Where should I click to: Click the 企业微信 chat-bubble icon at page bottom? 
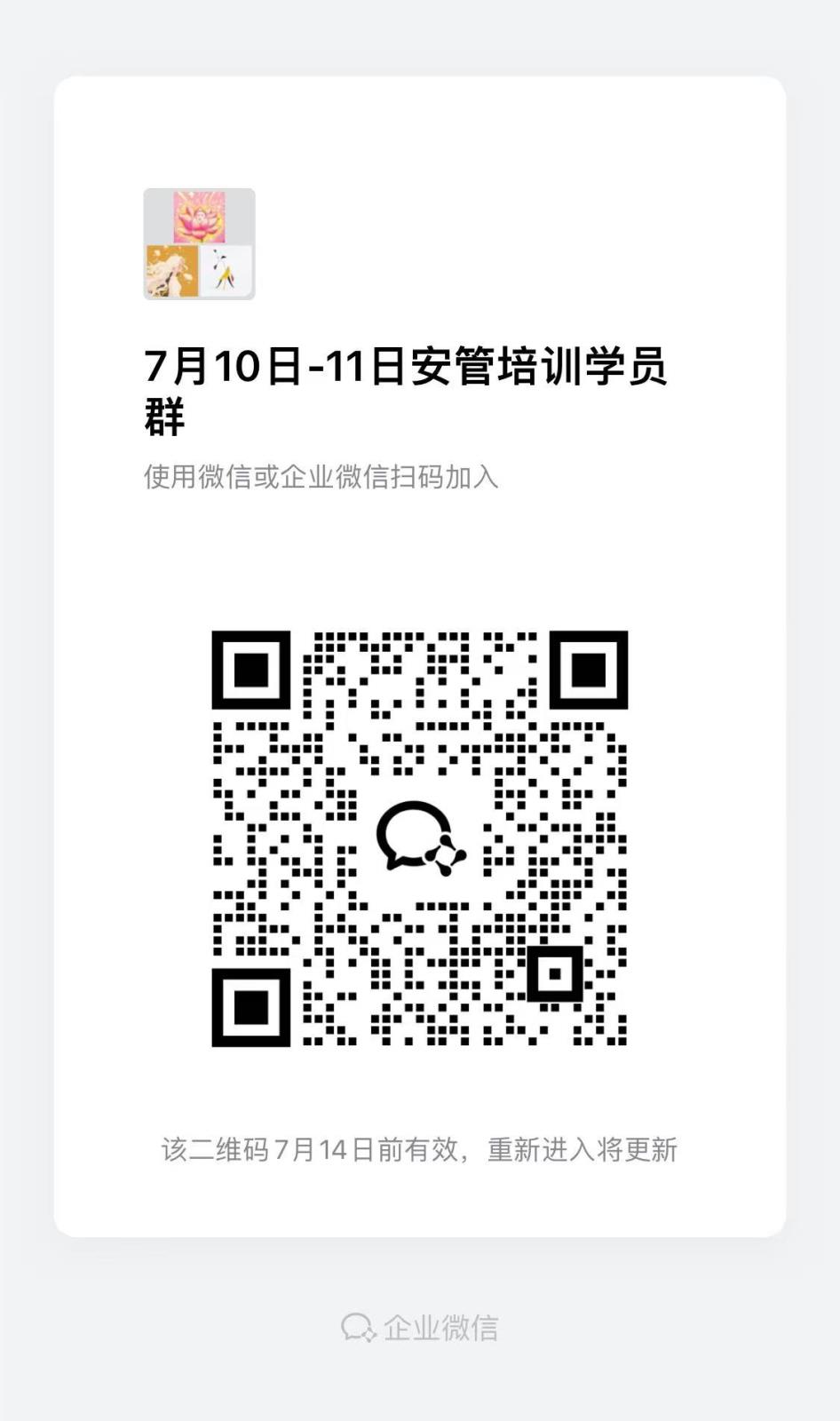click(358, 1329)
